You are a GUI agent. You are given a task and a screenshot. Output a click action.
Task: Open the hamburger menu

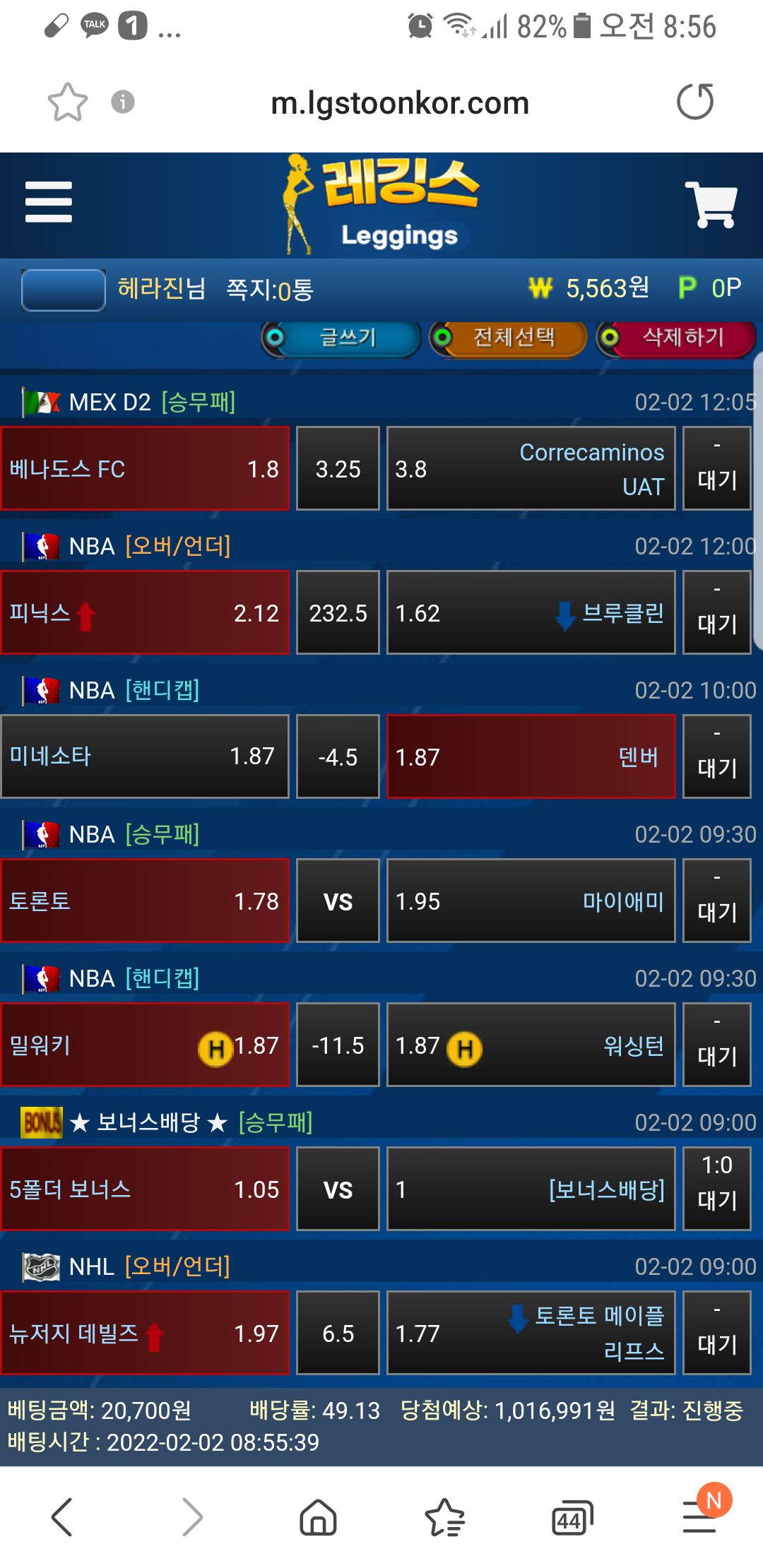tap(48, 202)
